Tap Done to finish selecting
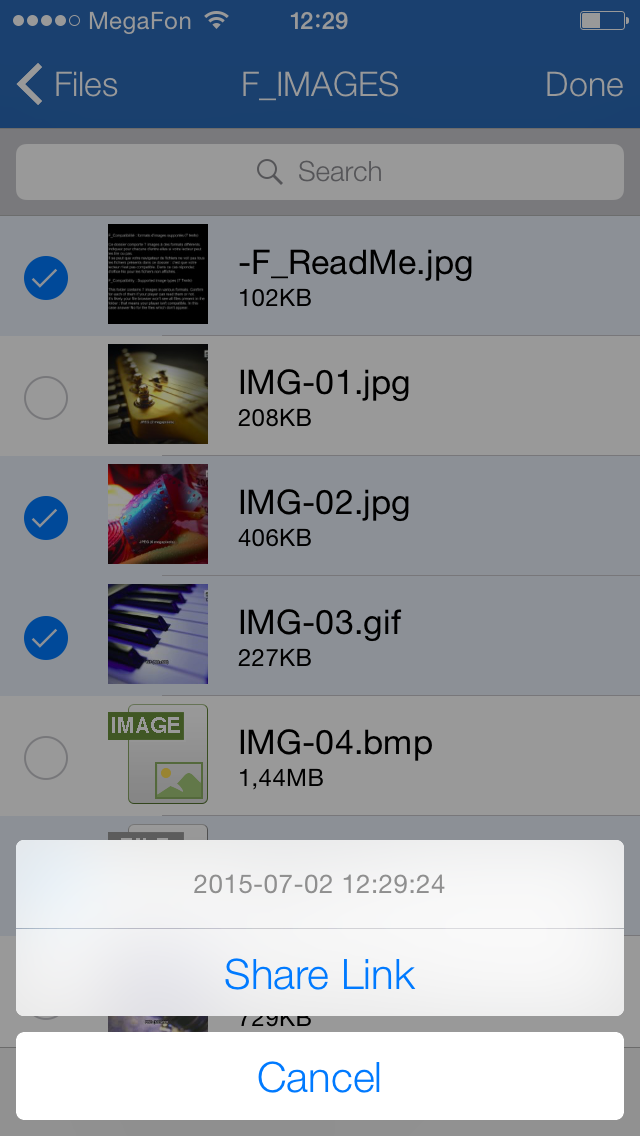This screenshot has width=640, height=1136. click(584, 85)
